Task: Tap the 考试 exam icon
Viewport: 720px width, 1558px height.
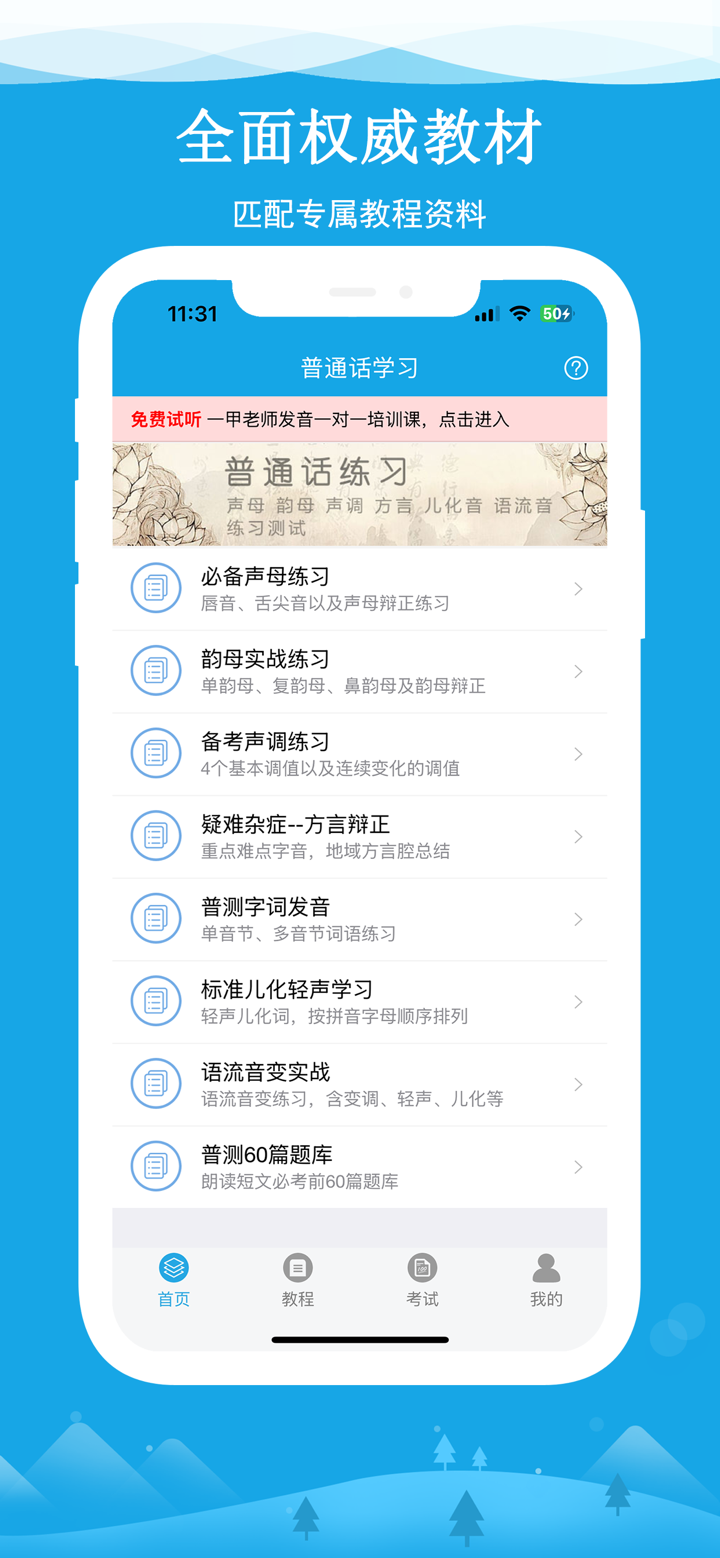Action: tap(422, 1268)
